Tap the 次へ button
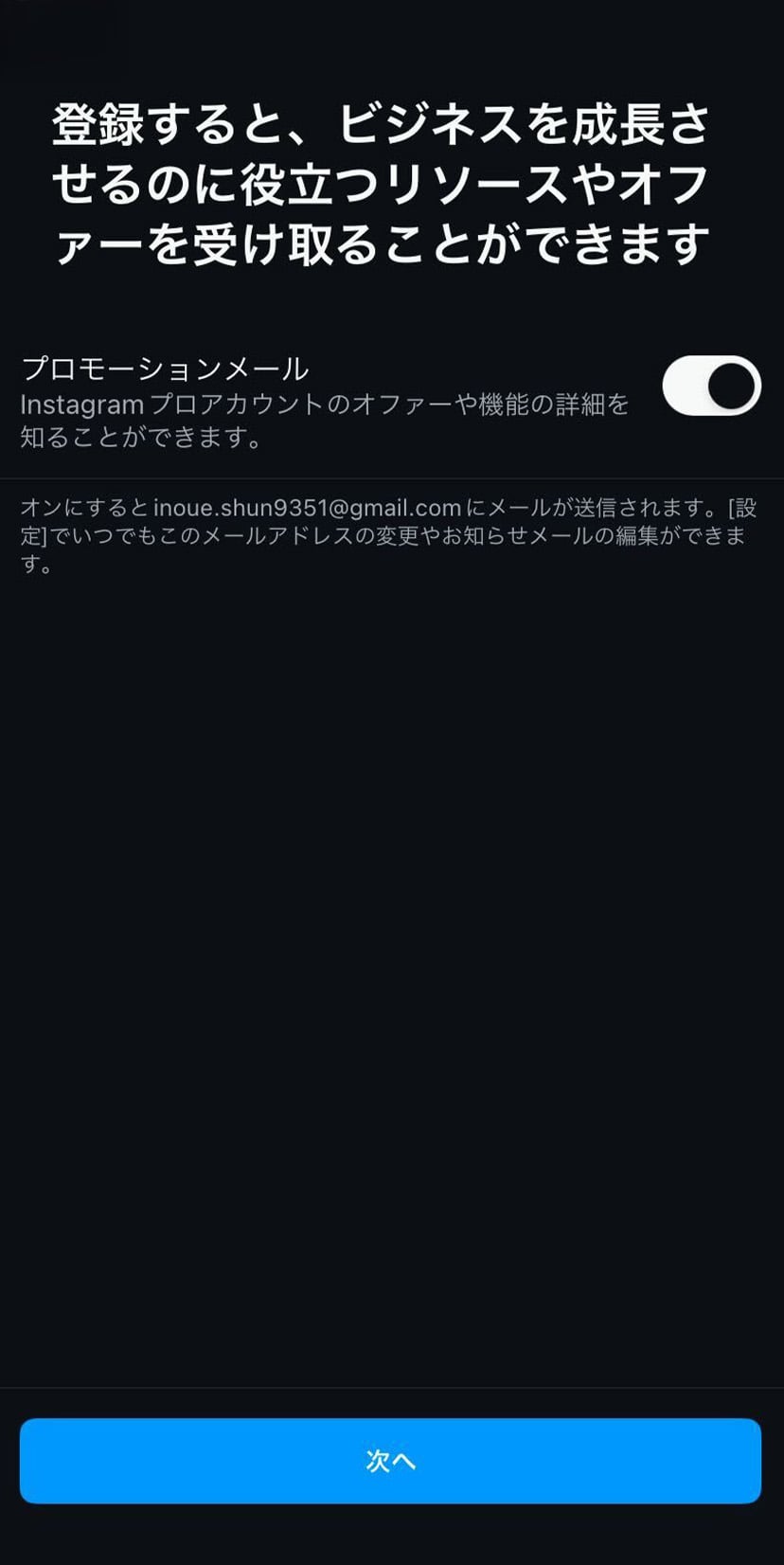 point(390,1461)
